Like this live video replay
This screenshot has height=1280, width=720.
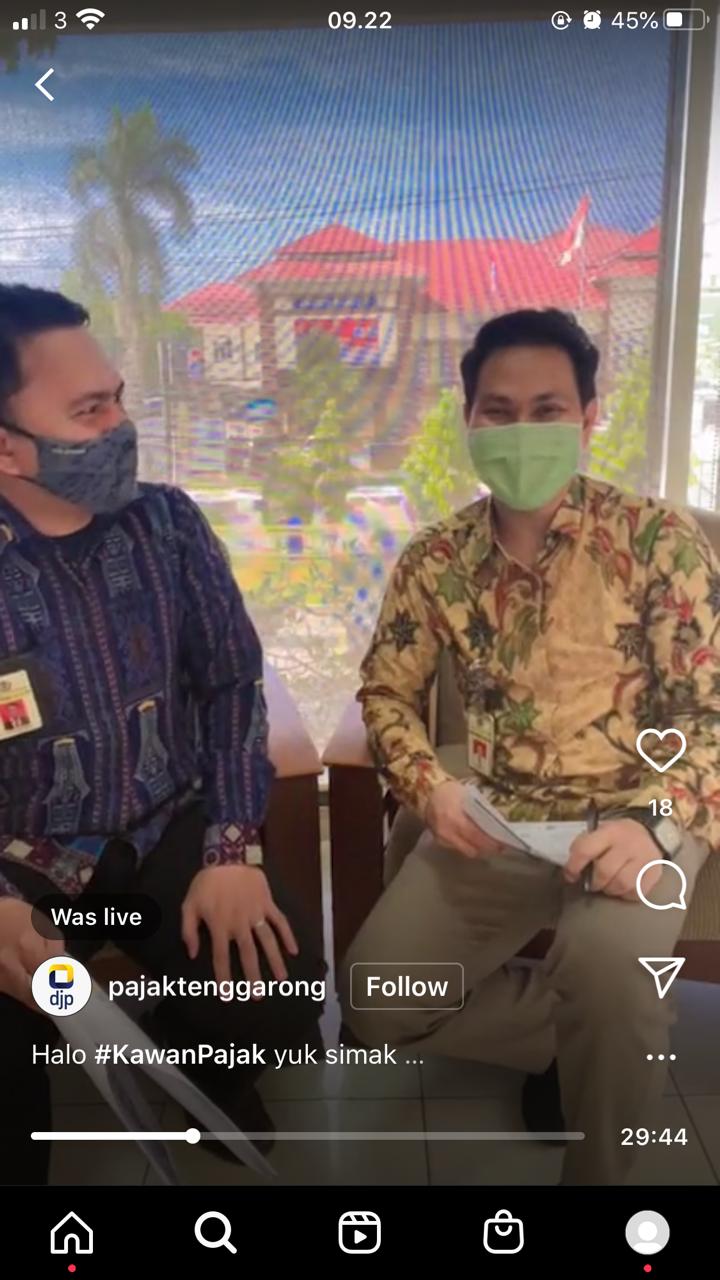[x=661, y=751]
